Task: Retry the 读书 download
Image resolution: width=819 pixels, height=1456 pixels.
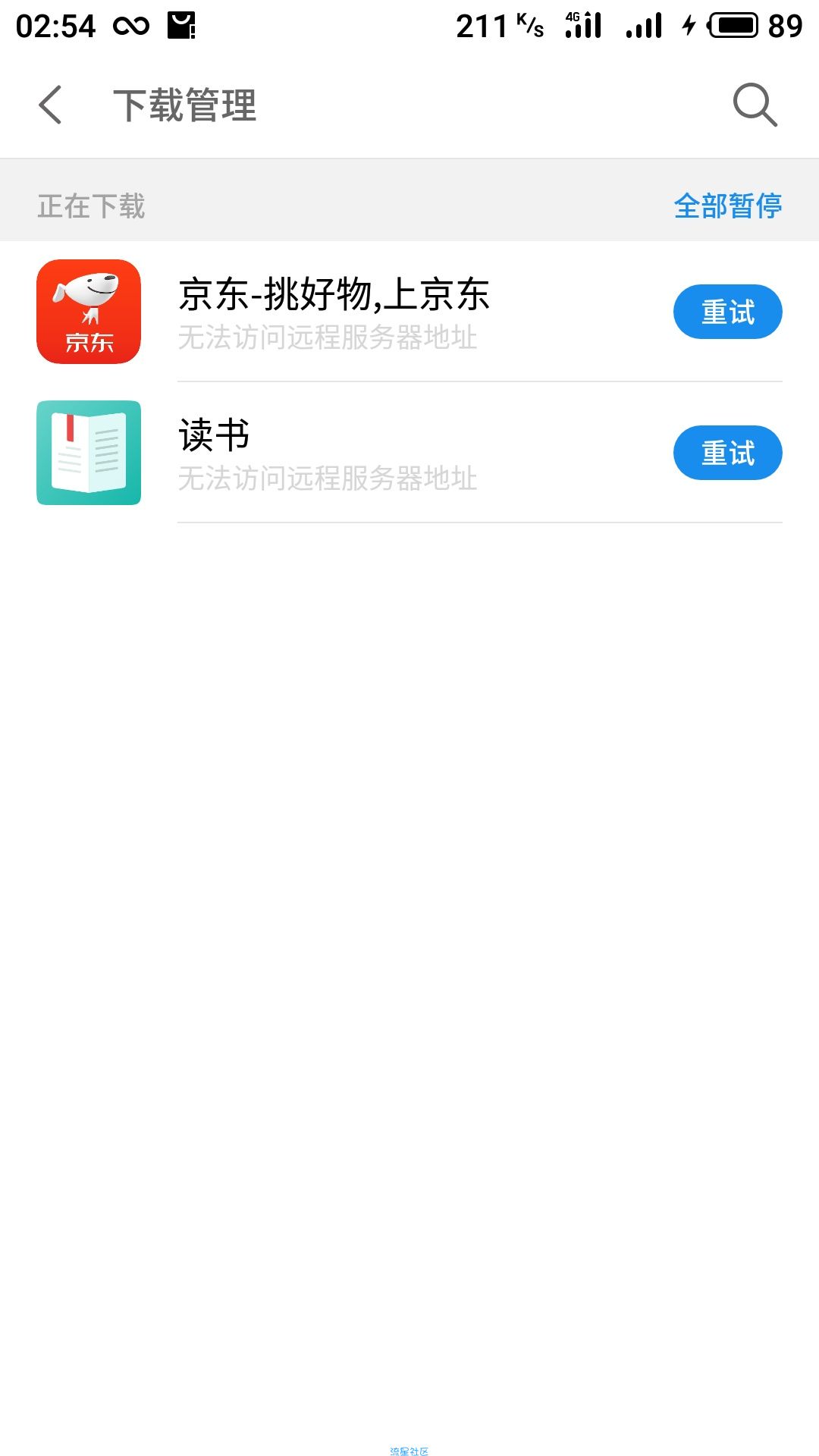Action: (727, 453)
